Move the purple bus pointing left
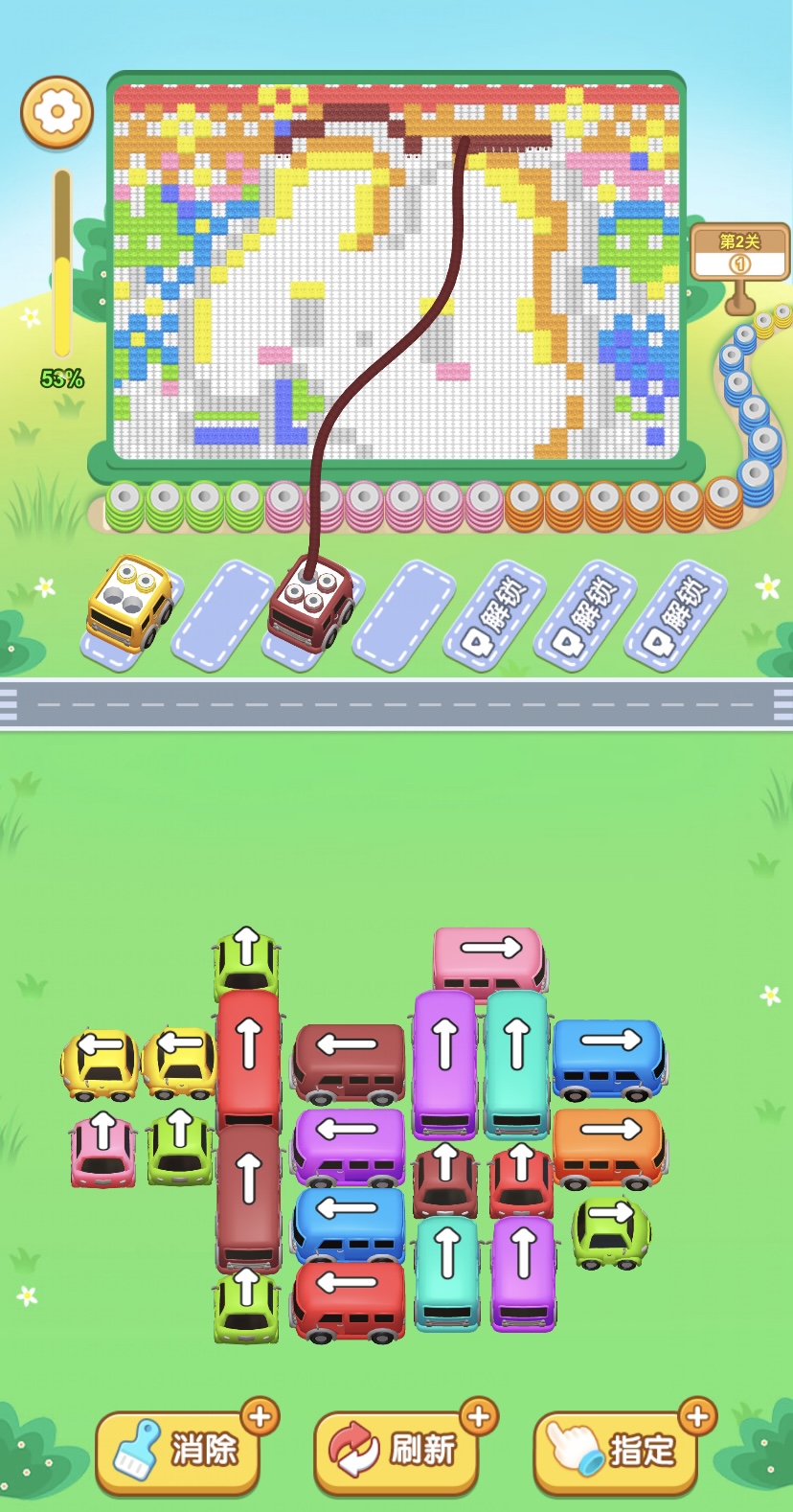 [x=350, y=1144]
